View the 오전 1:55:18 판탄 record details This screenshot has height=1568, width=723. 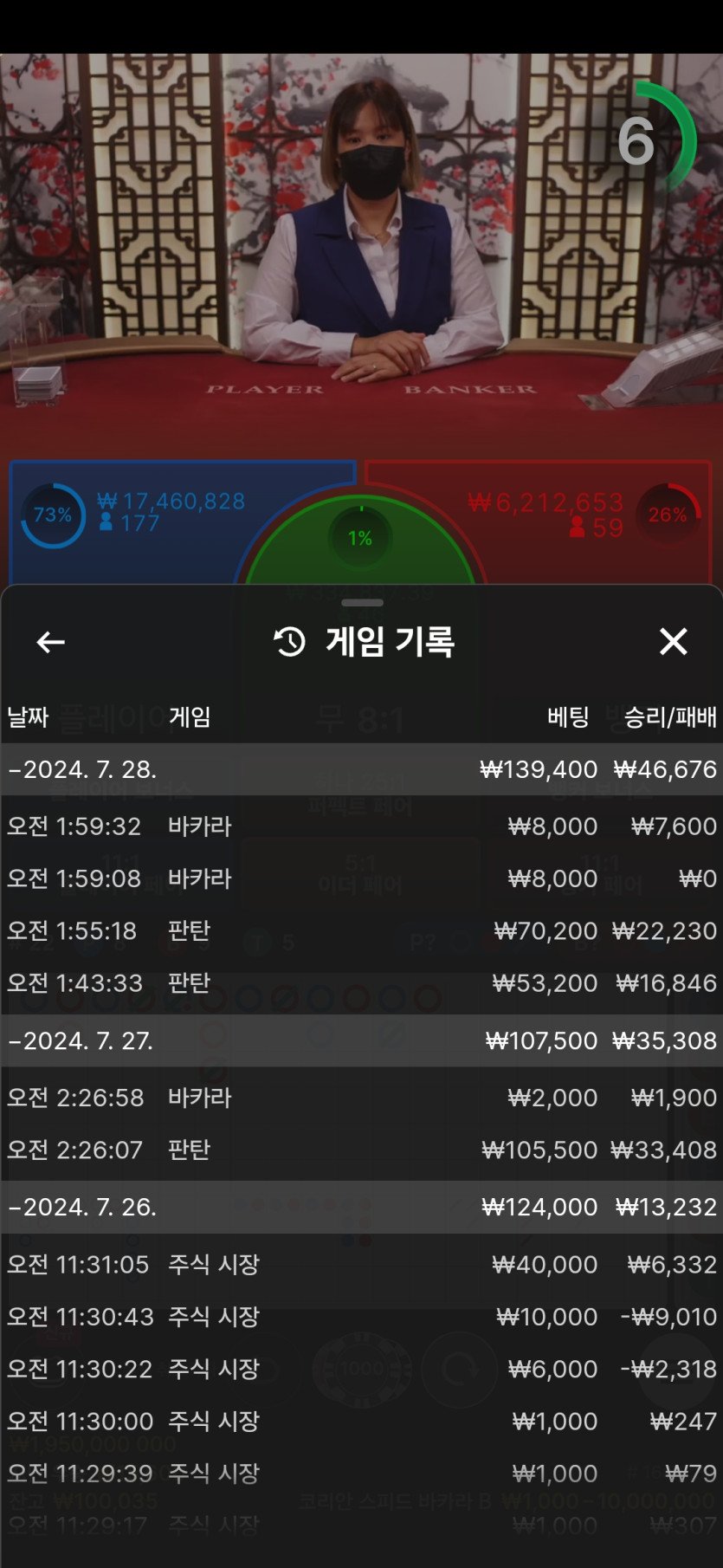(361, 930)
